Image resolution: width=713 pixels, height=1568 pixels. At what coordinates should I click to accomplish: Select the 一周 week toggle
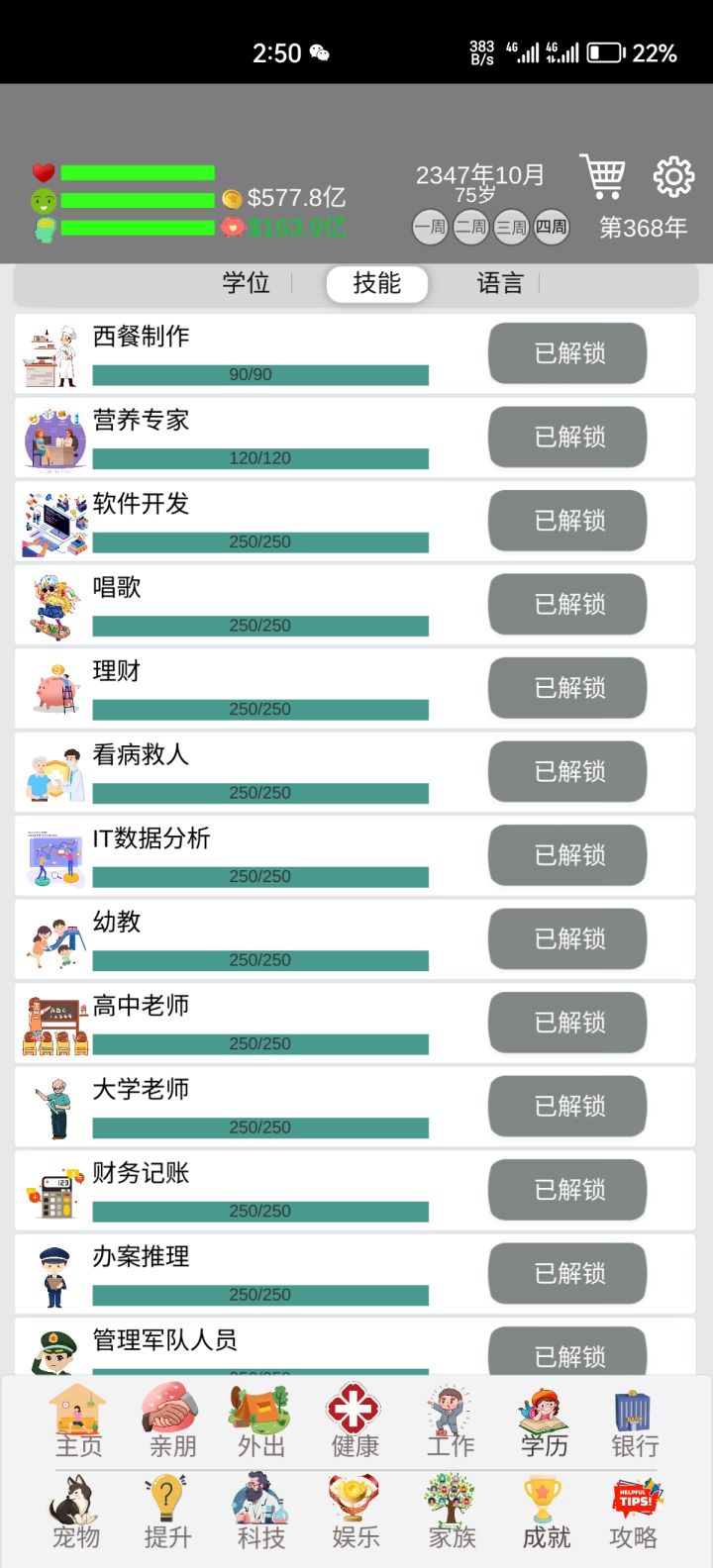(429, 227)
